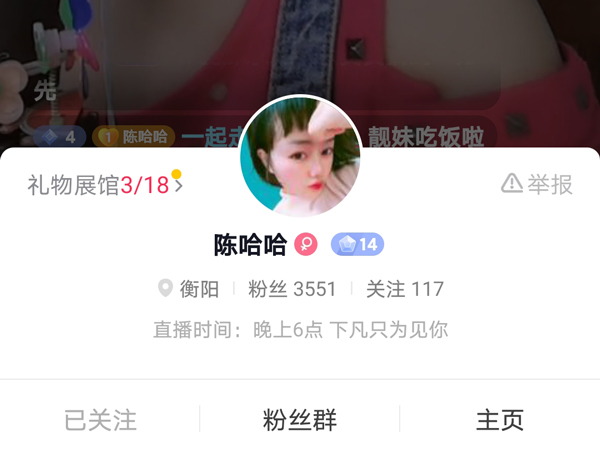Go to the user's homepage 主页
600x450 pixels.
point(499,420)
